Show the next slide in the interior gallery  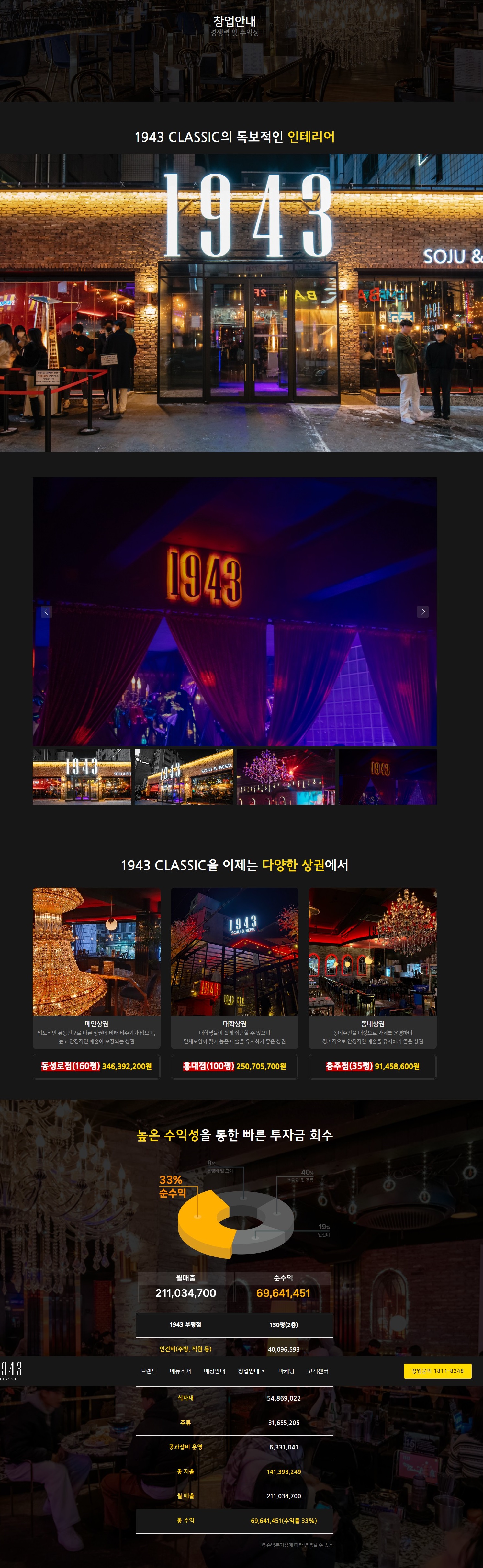(x=423, y=612)
